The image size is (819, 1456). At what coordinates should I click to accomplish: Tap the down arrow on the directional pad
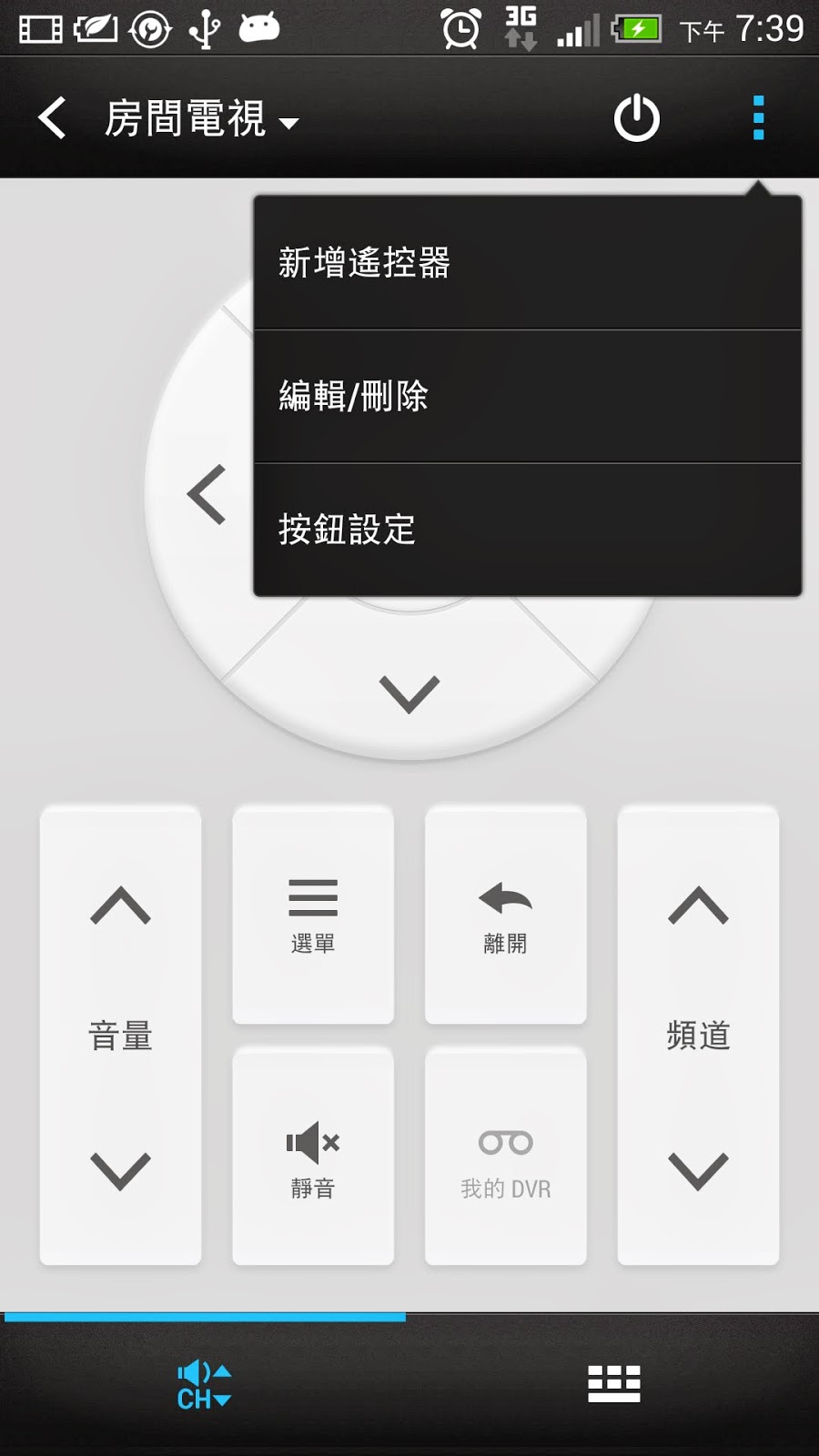point(409,695)
